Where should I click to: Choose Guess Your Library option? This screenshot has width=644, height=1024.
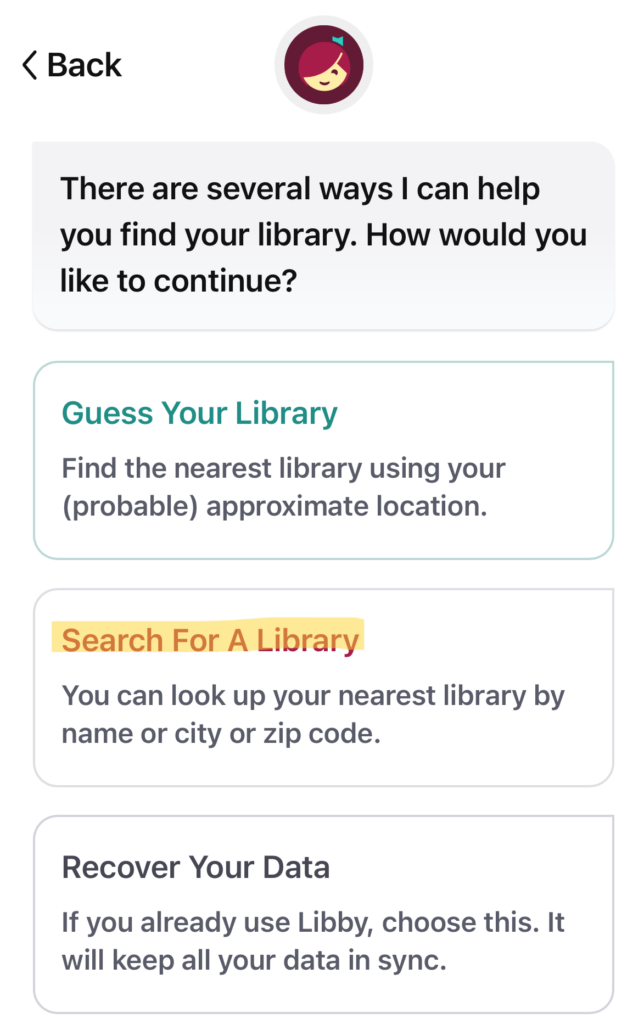coord(322,459)
